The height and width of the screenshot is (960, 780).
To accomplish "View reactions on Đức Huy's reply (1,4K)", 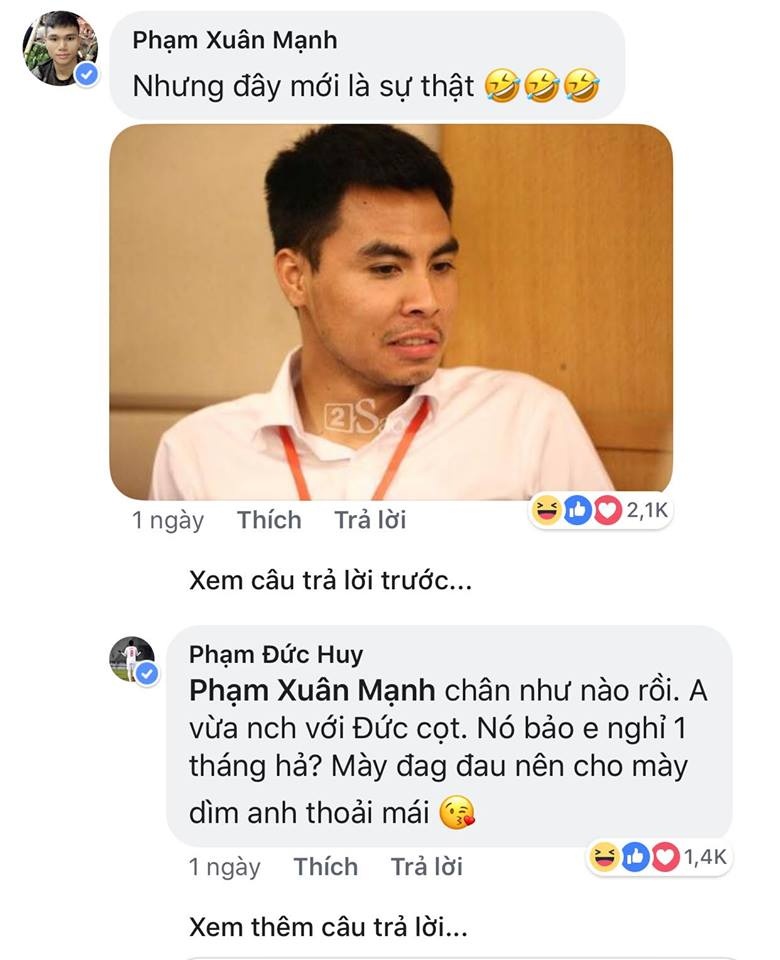I will click(x=658, y=857).
